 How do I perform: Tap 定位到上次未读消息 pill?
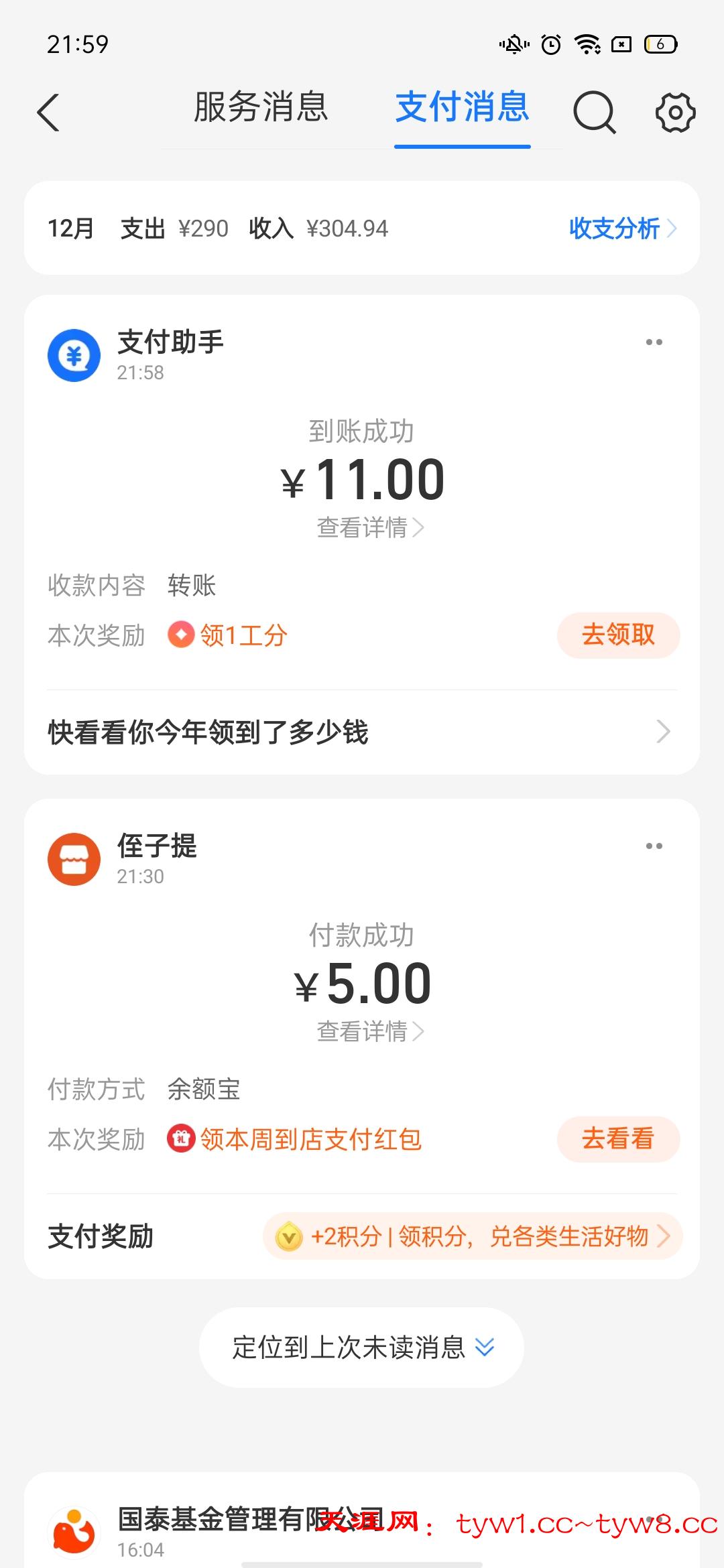pos(362,1346)
